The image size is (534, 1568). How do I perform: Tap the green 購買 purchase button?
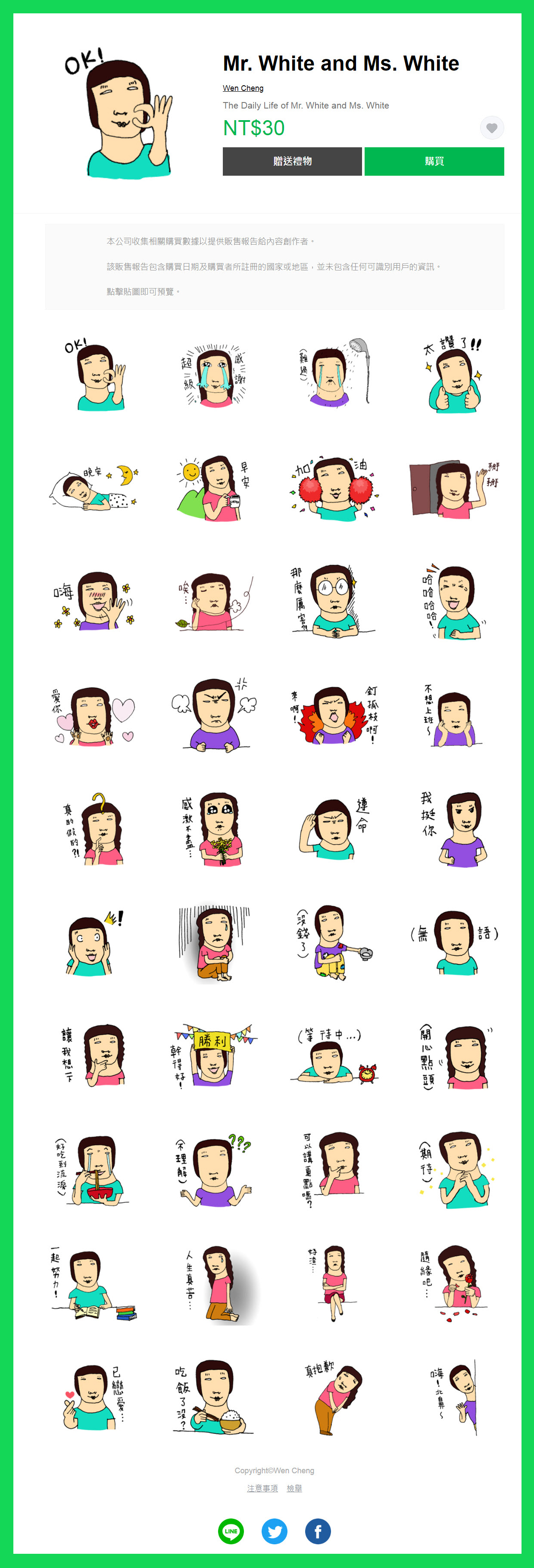pyautogui.click(x=434, y=161)
